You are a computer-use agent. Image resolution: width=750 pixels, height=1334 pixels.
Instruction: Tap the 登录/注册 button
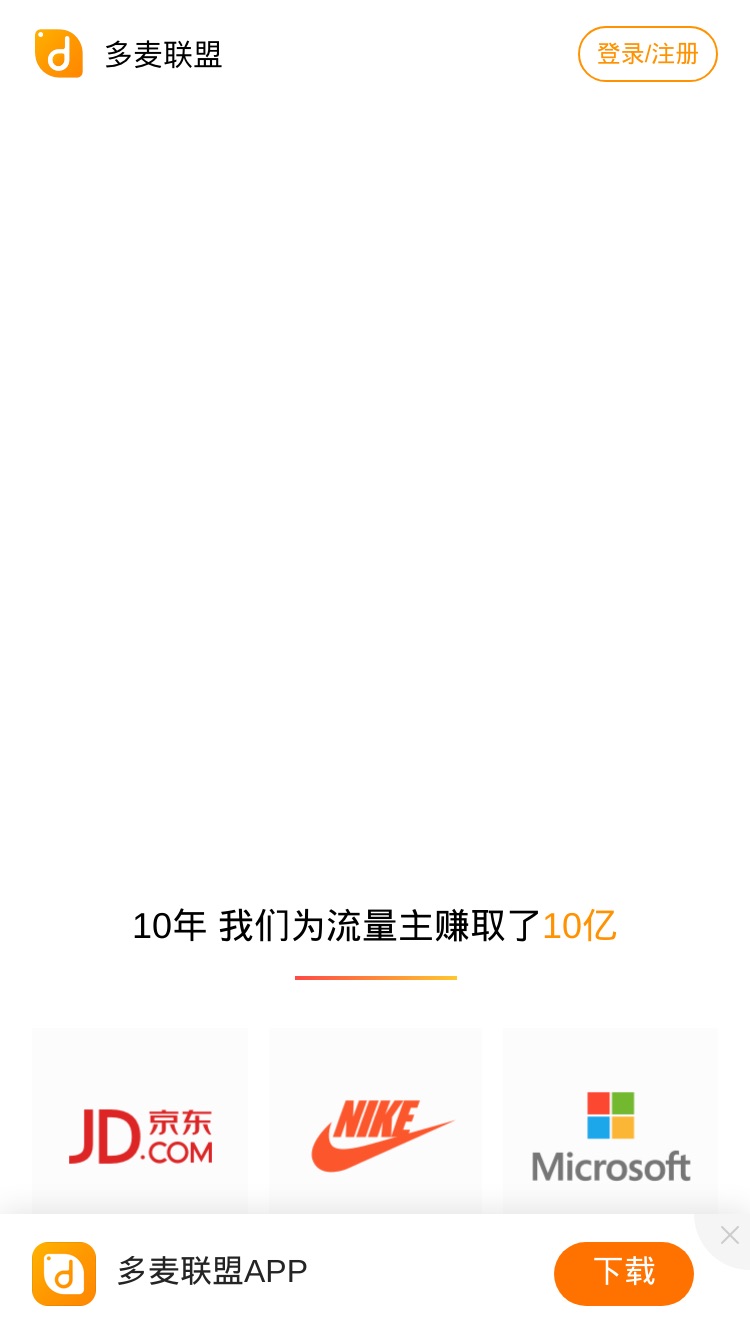pyautogui.click(x=647, y=54)
